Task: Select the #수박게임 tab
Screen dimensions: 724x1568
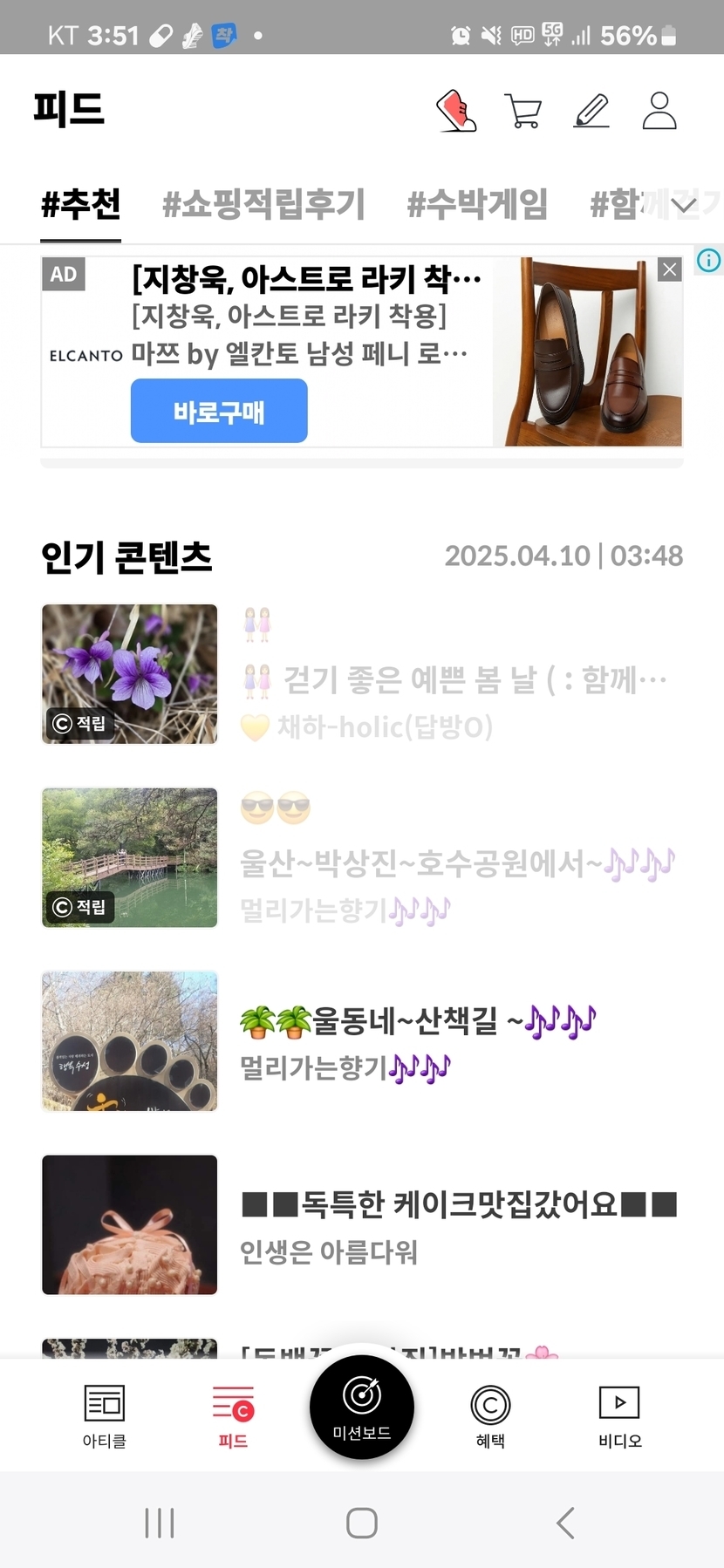Action: tap(477, 205)
